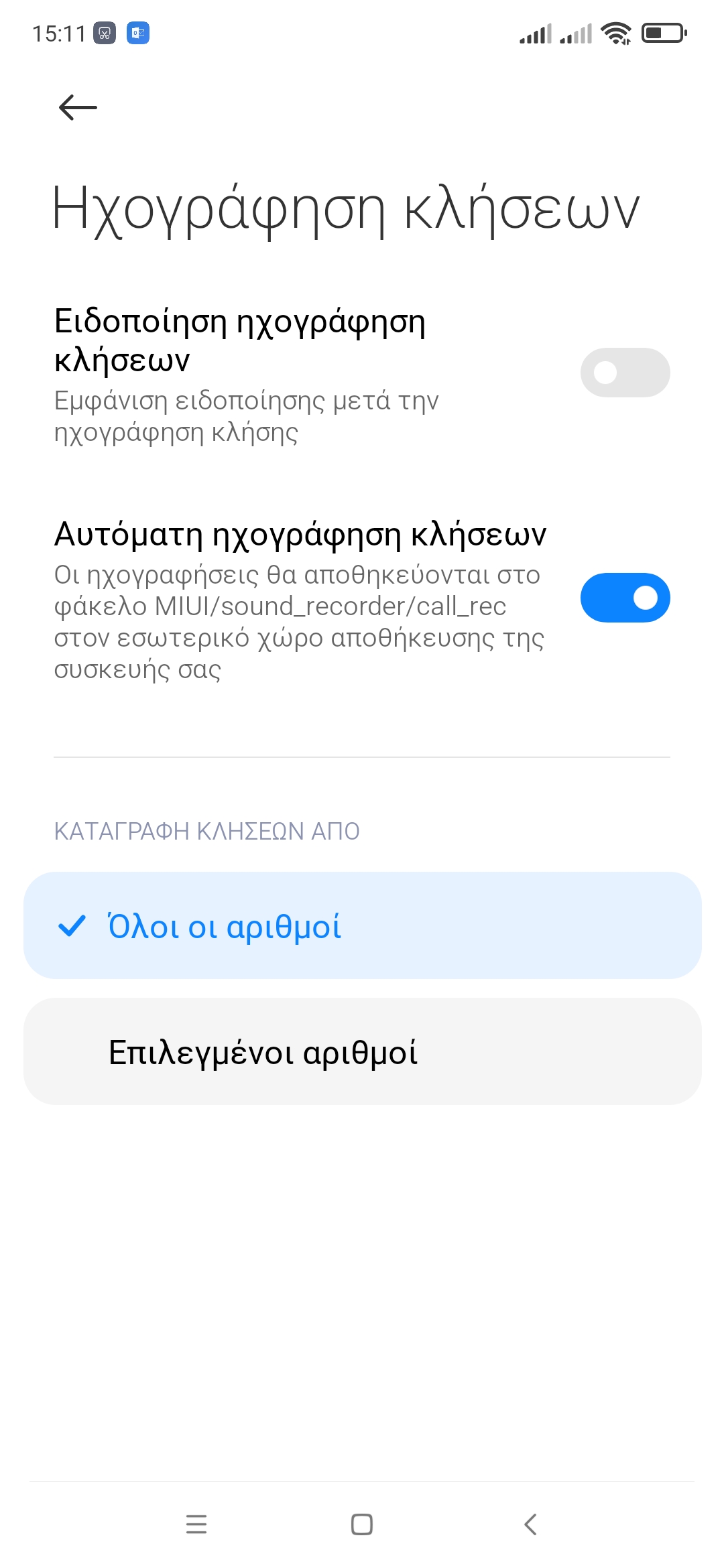Viewport: 724px width, 1568px height.
Task: Open recent apps from navigation bar
Action: [196, 1524]
